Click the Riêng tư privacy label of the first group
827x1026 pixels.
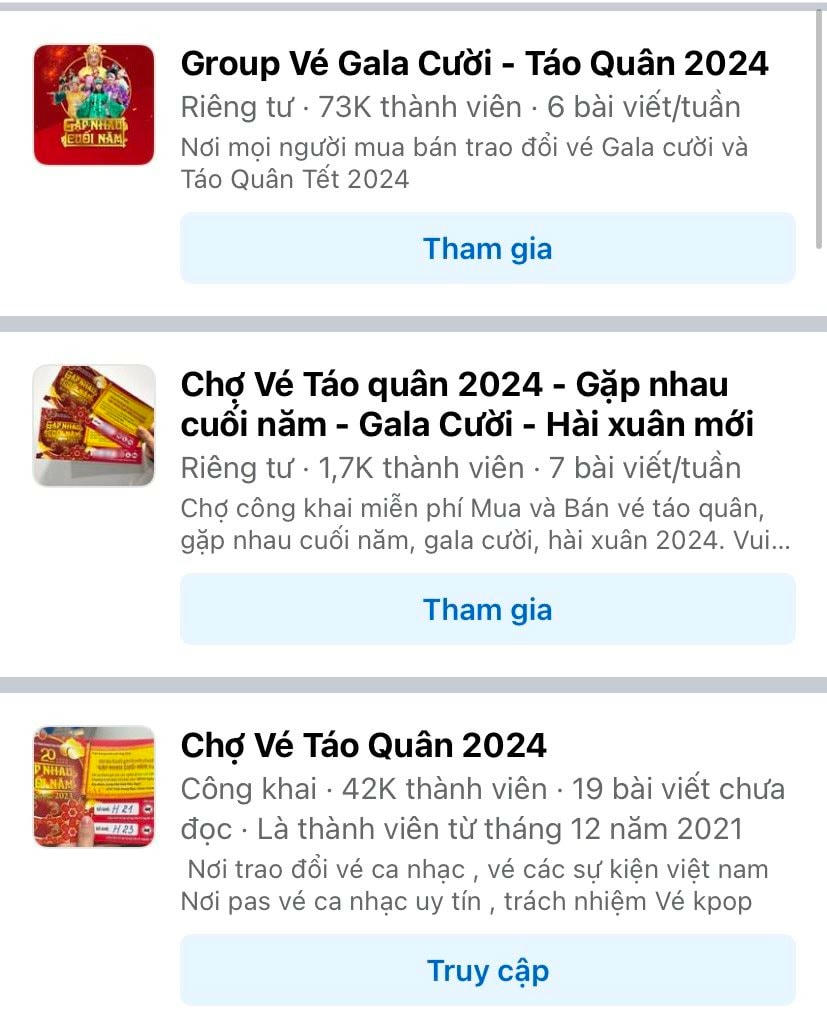237,107
